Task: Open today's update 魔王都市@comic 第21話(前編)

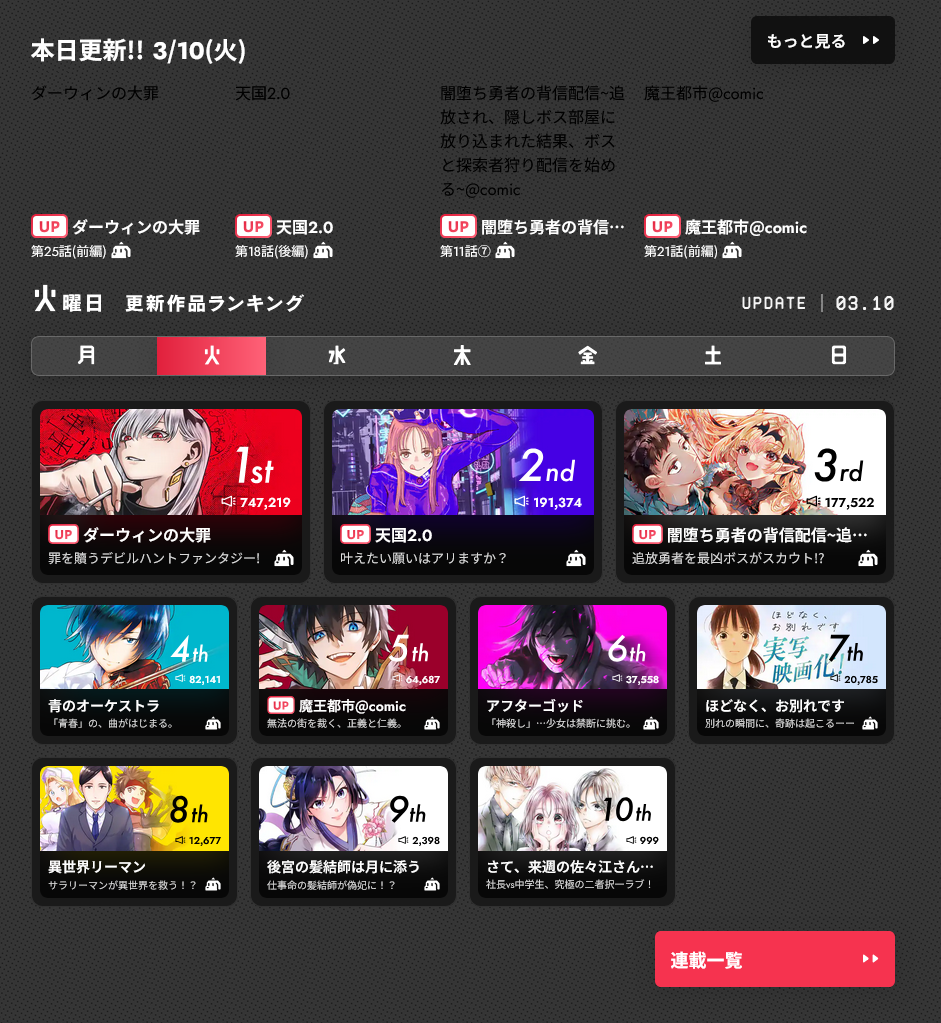Action: pyautogui.click(x=738, y=171)
